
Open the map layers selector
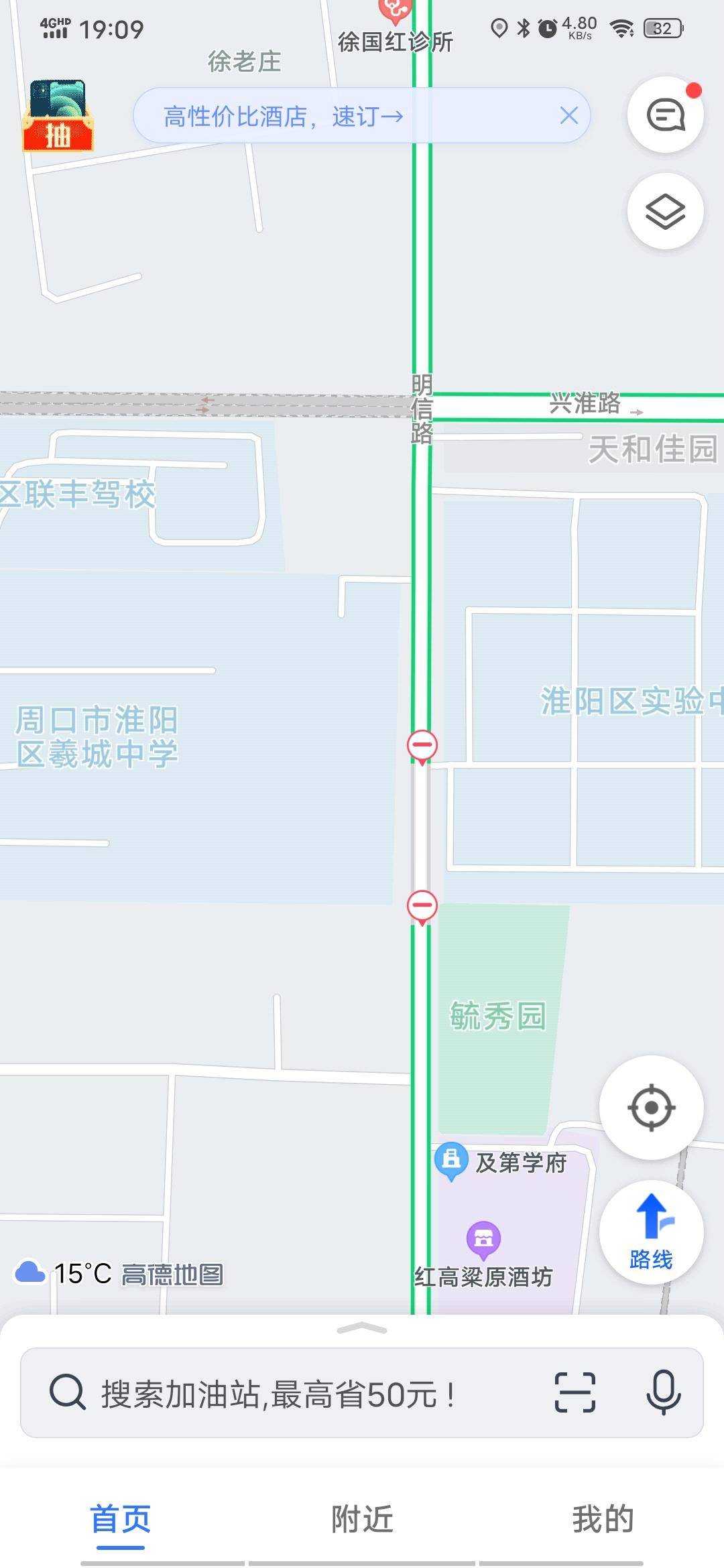tap(665, 212)
